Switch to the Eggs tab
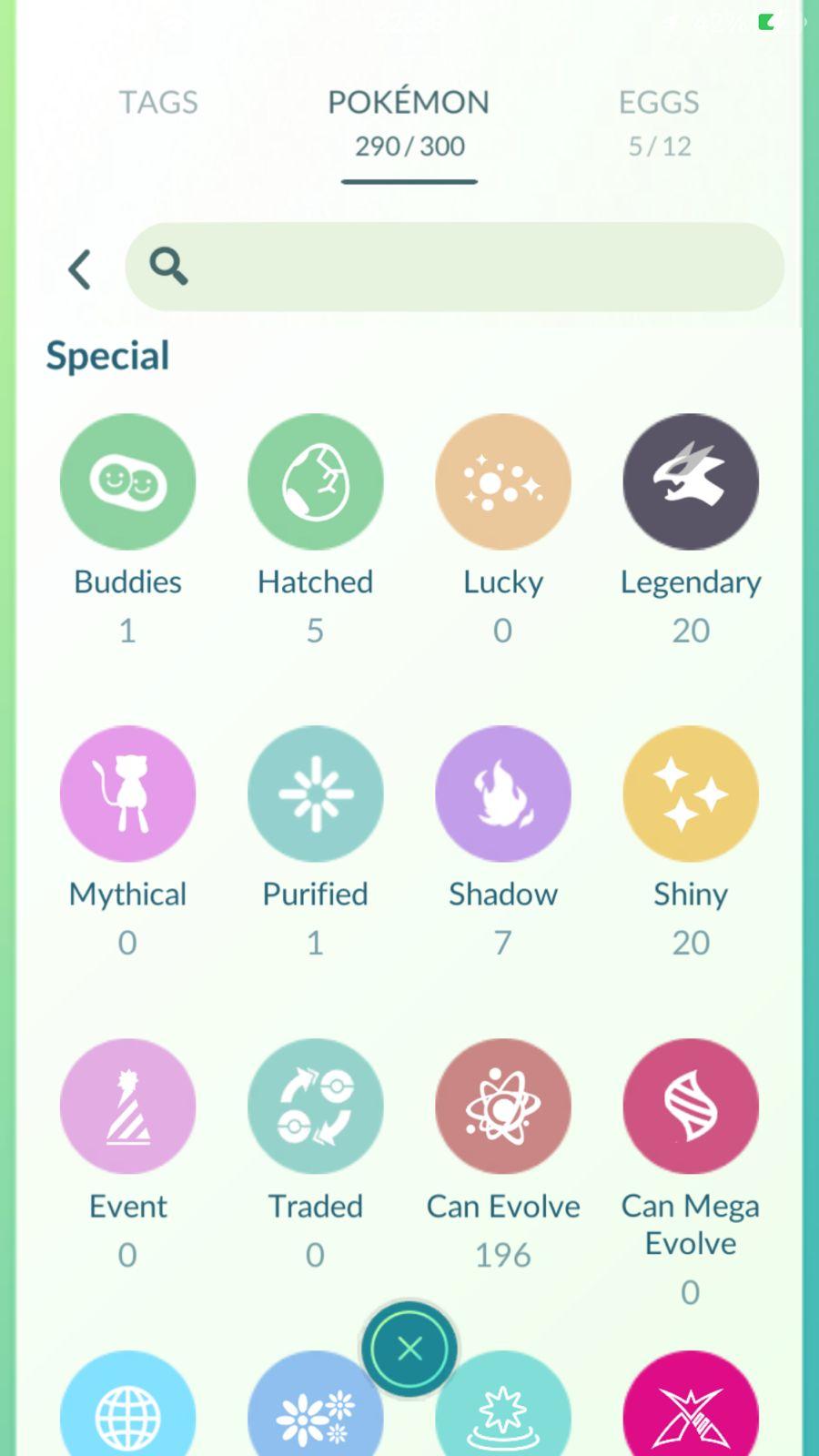 pyautogui.click(x=659, y=120)
